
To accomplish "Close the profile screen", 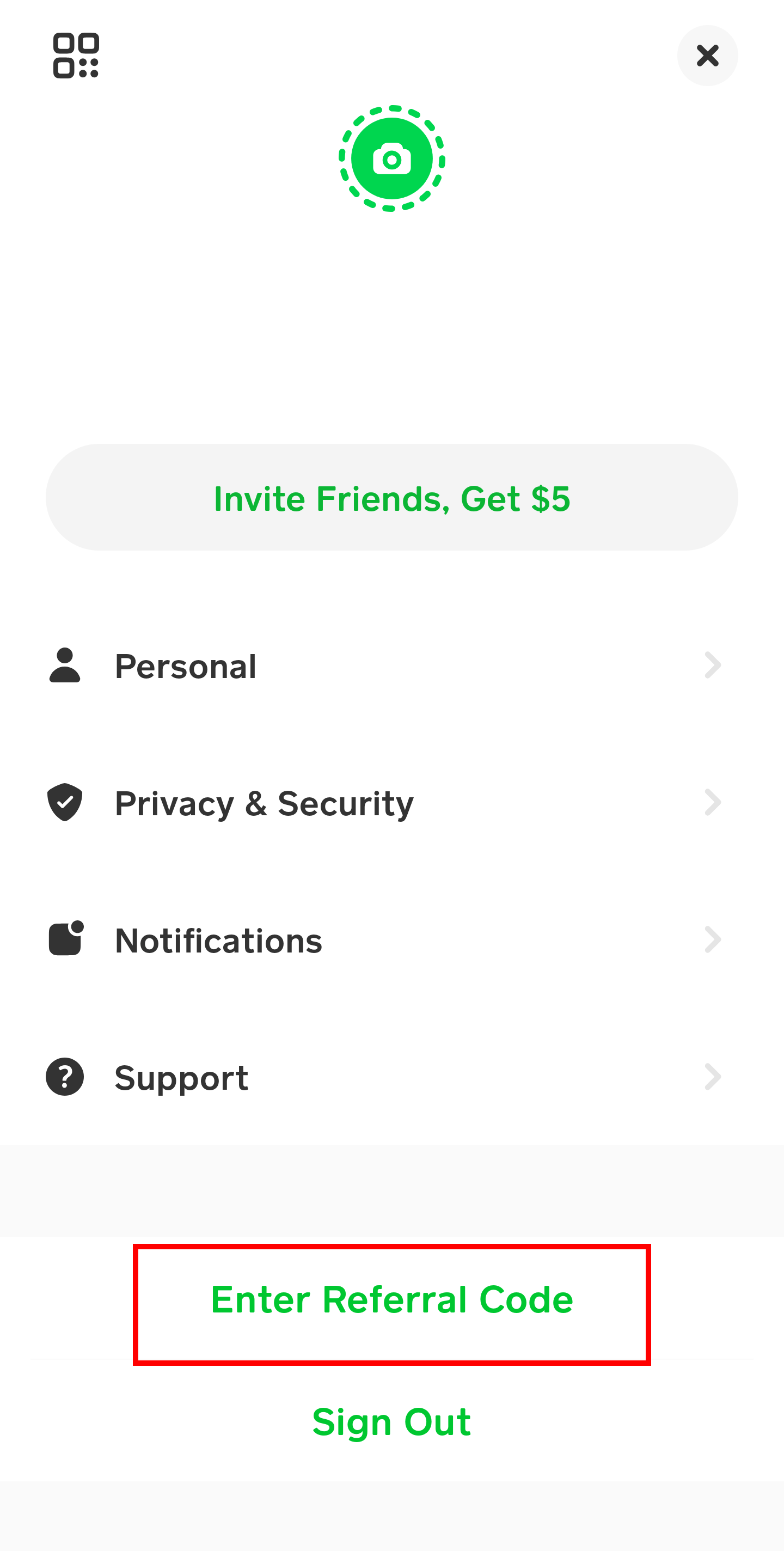I will pyautogui.click(x=707, y=56).
